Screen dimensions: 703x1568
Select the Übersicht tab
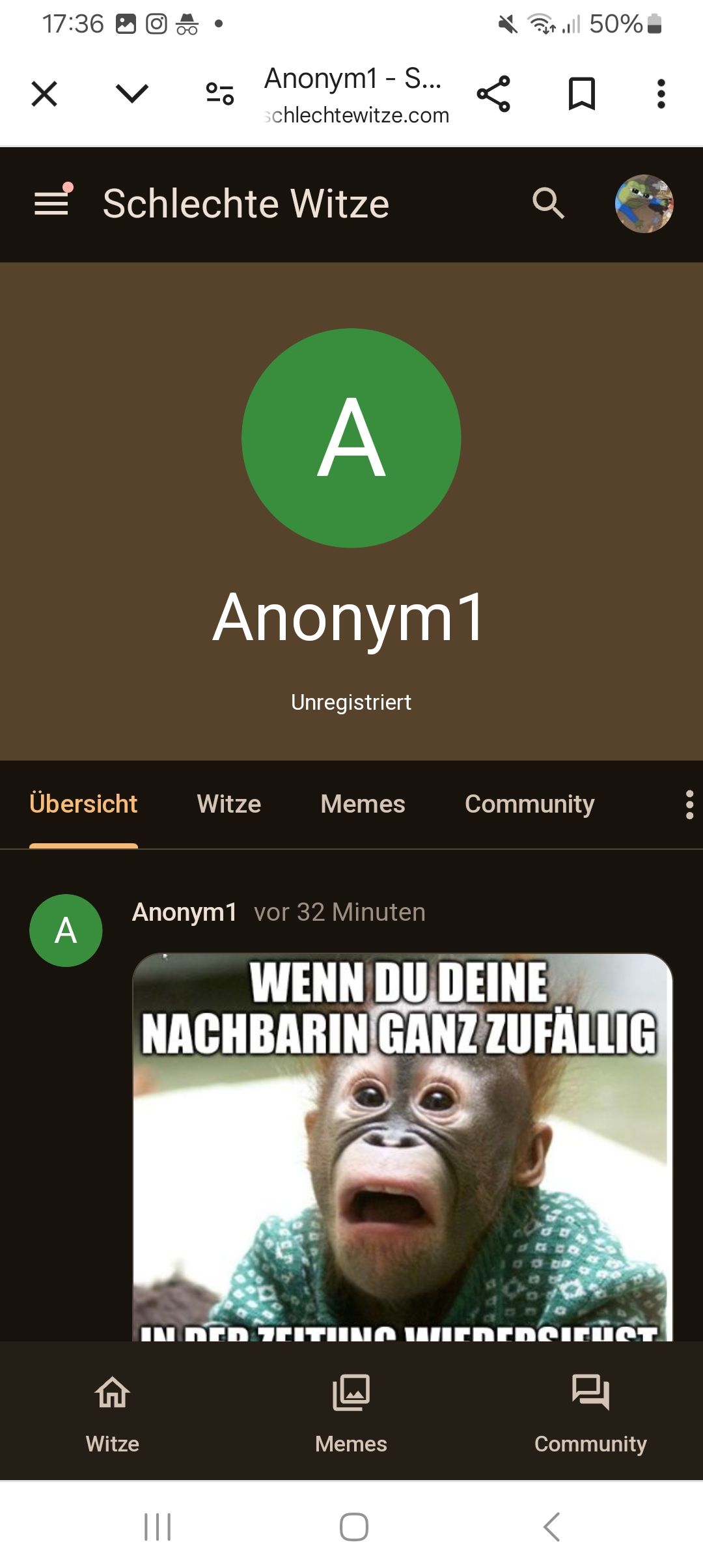(83, 804)
